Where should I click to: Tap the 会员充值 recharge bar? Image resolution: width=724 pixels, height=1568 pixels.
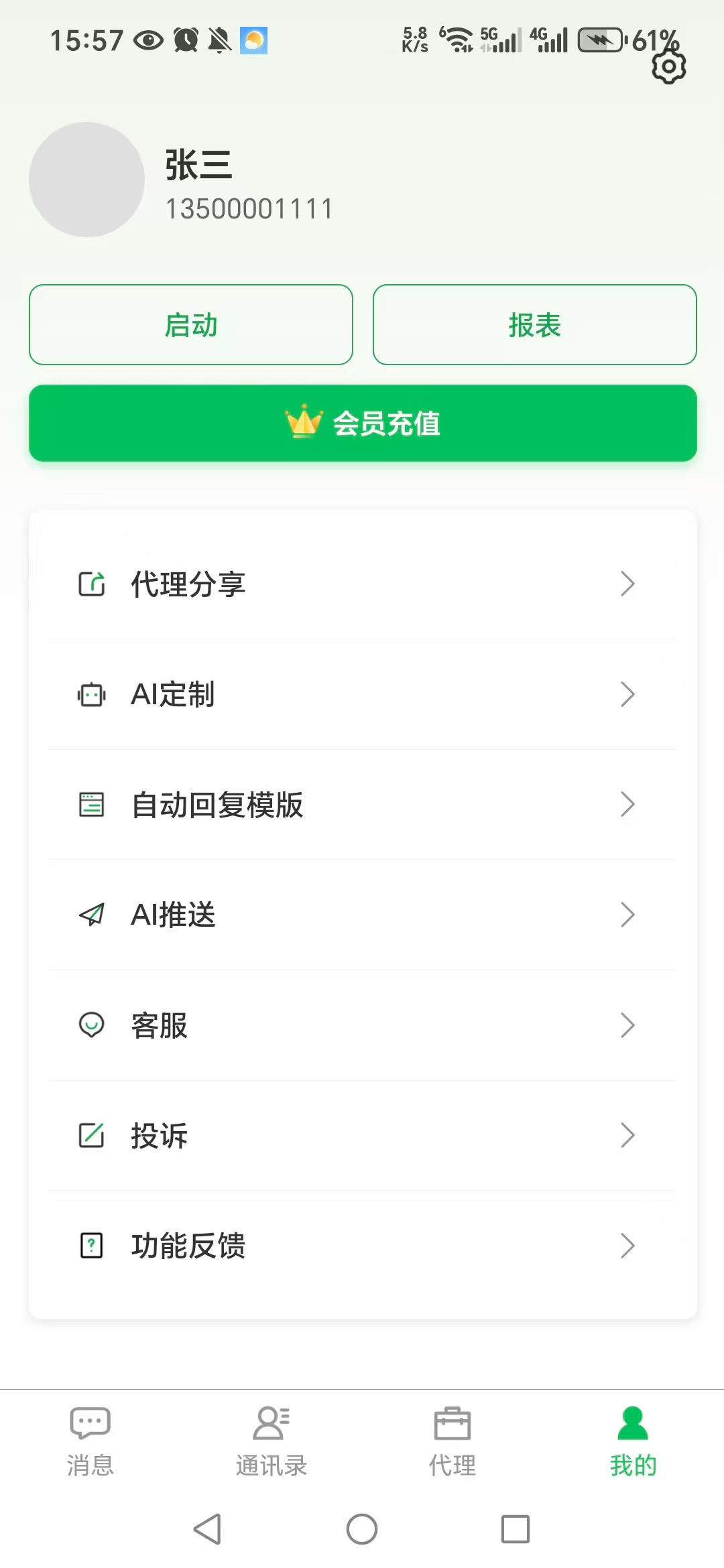point(362,423)
